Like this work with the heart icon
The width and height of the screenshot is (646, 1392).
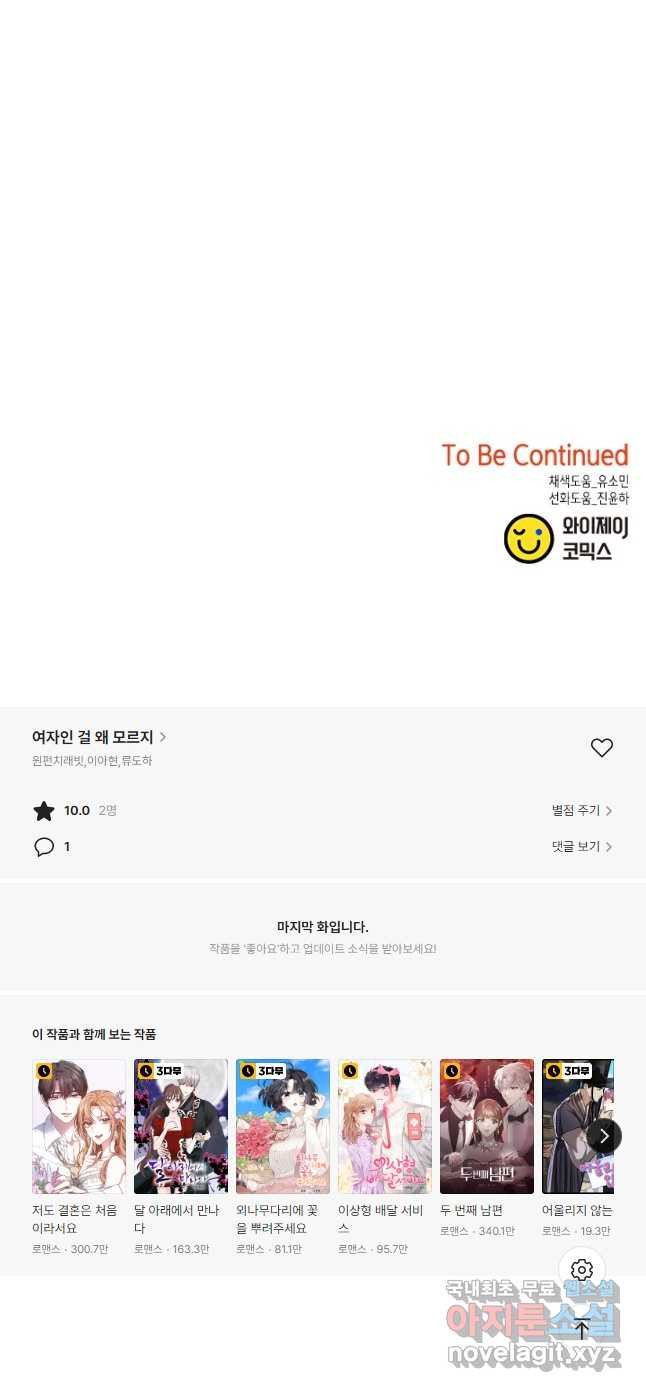point(601,747)
